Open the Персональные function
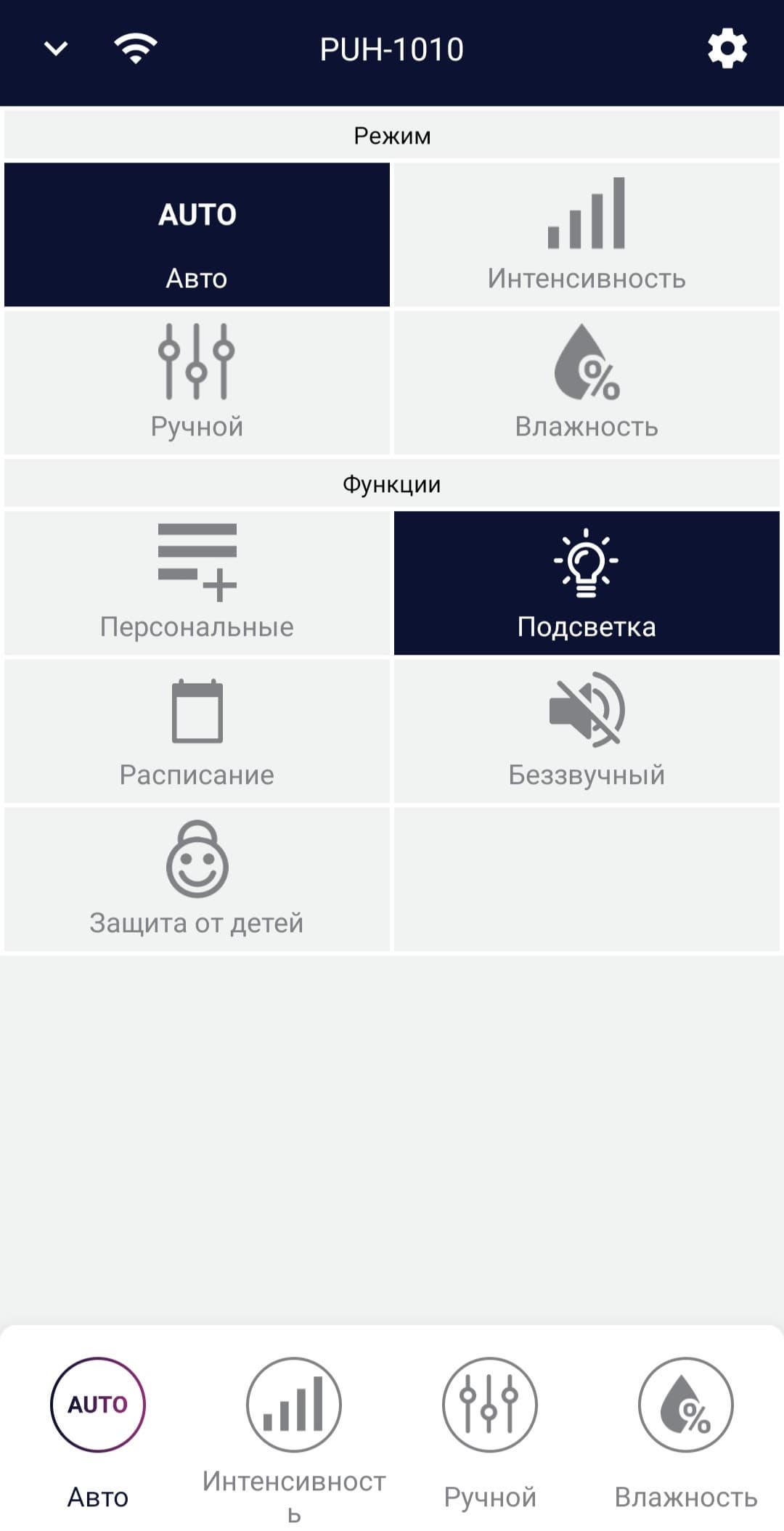 [x=197, y=582]
